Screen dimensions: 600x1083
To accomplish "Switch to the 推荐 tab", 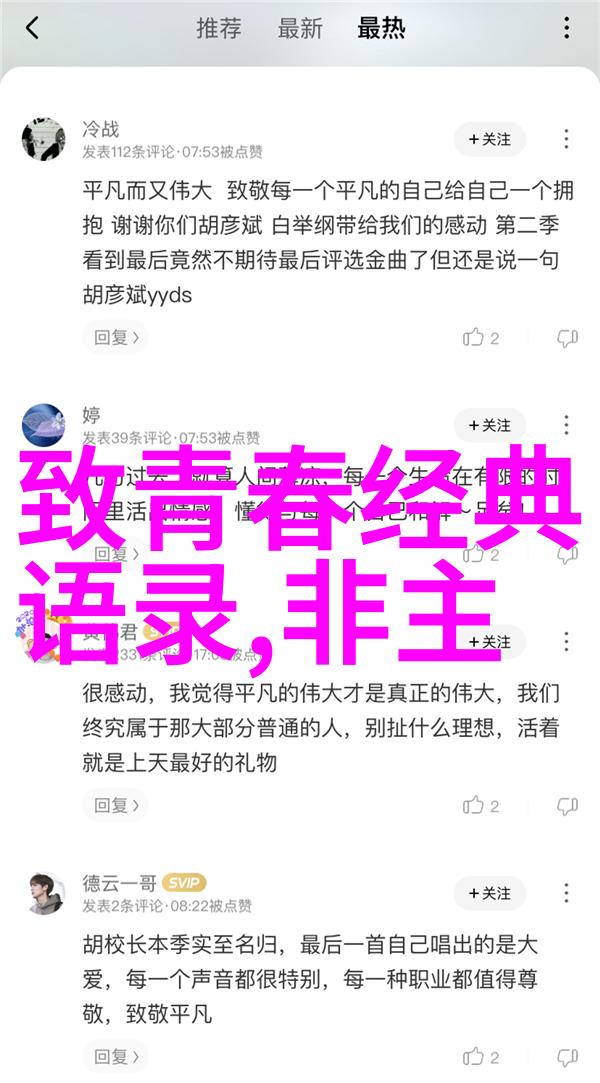I will tap(220, 29).
